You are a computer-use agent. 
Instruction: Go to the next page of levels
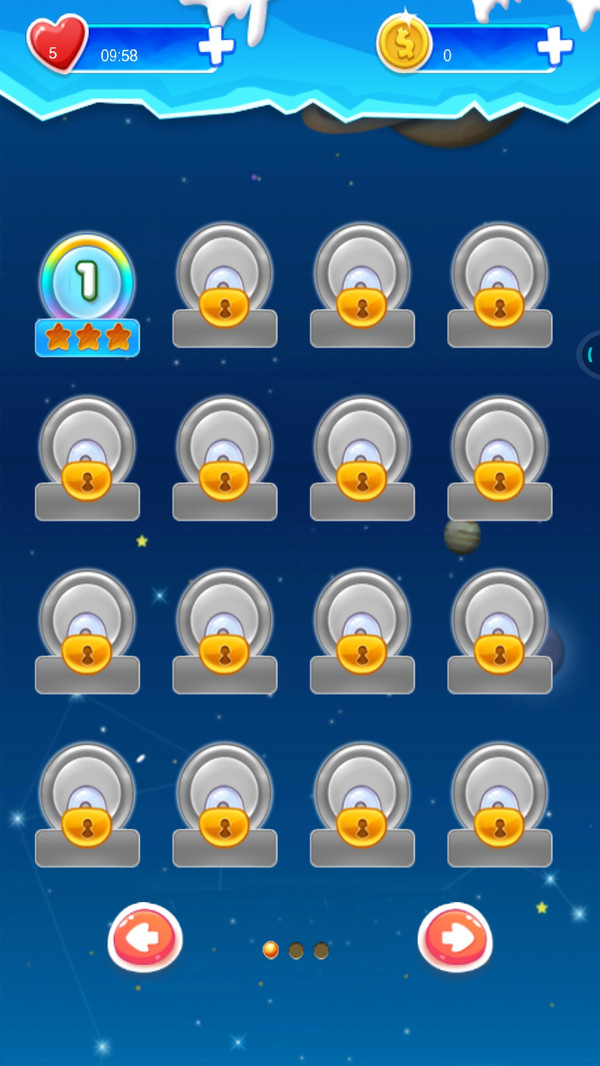455,938
